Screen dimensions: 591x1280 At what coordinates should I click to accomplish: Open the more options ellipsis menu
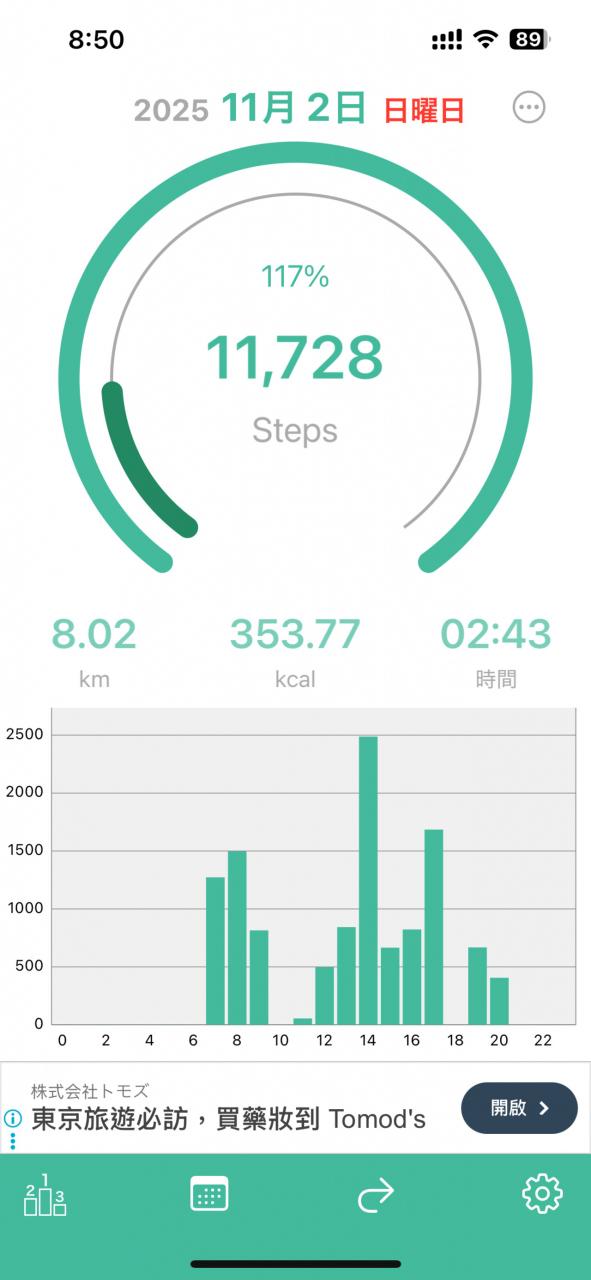529,107
